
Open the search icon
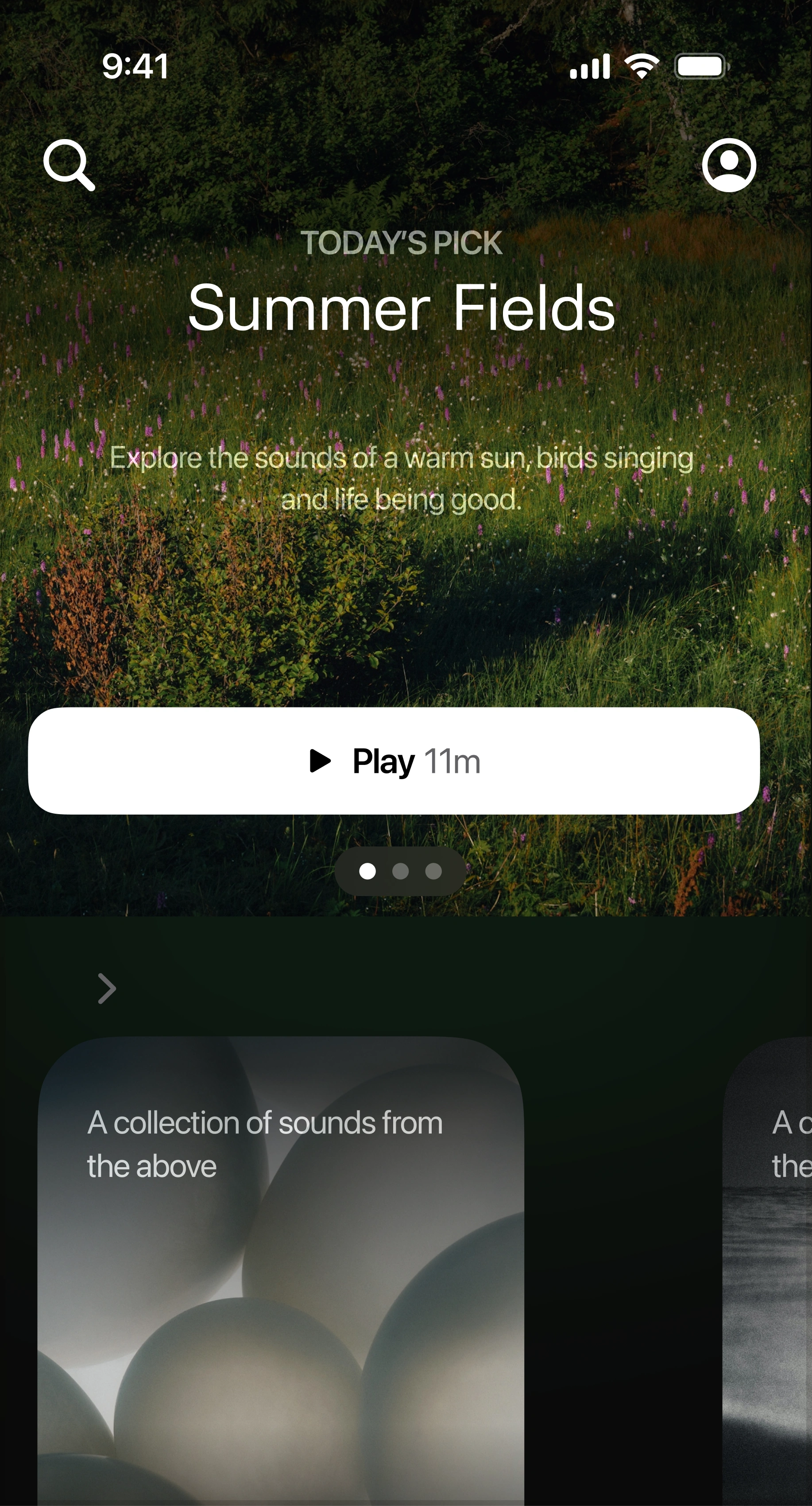[69, 165]
